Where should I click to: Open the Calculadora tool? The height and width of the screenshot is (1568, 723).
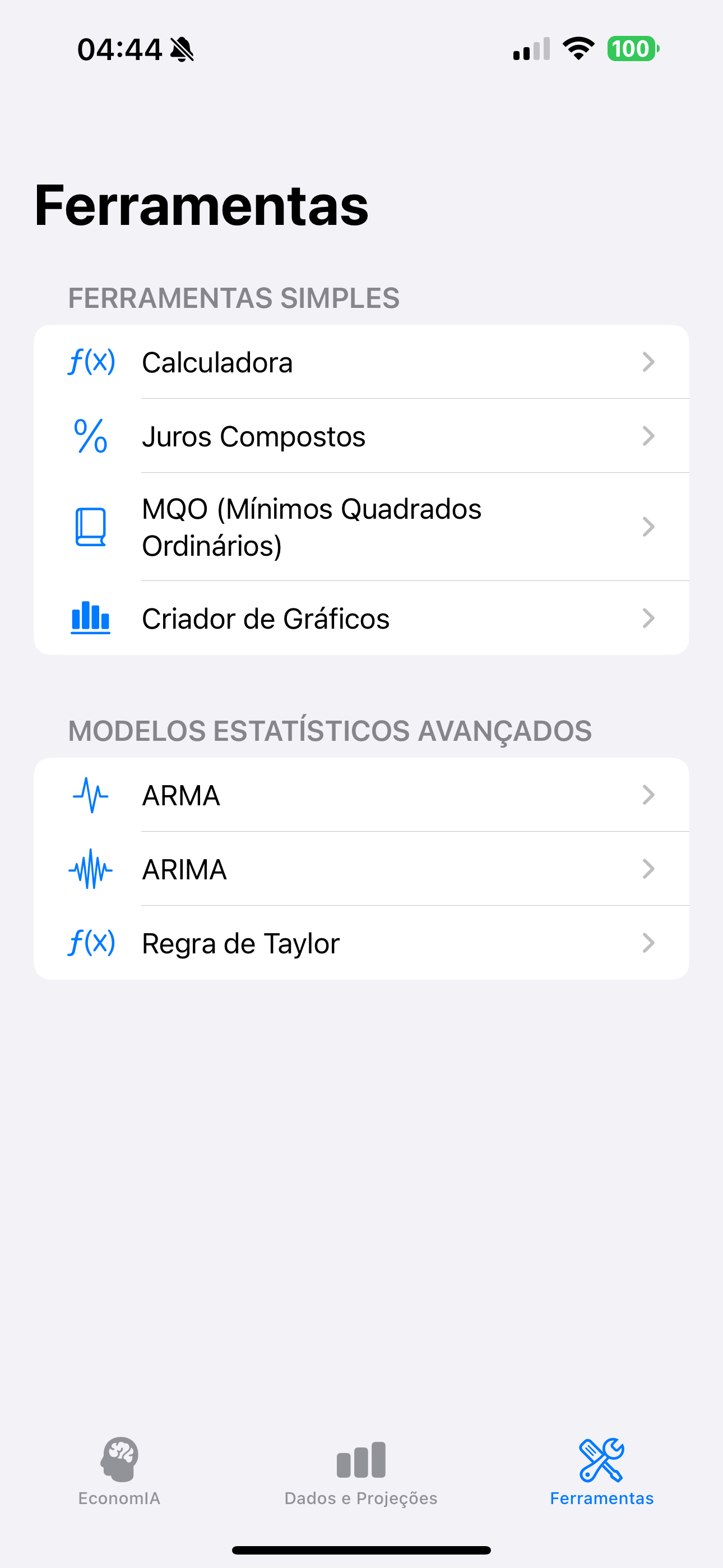(x=360, y=362)
